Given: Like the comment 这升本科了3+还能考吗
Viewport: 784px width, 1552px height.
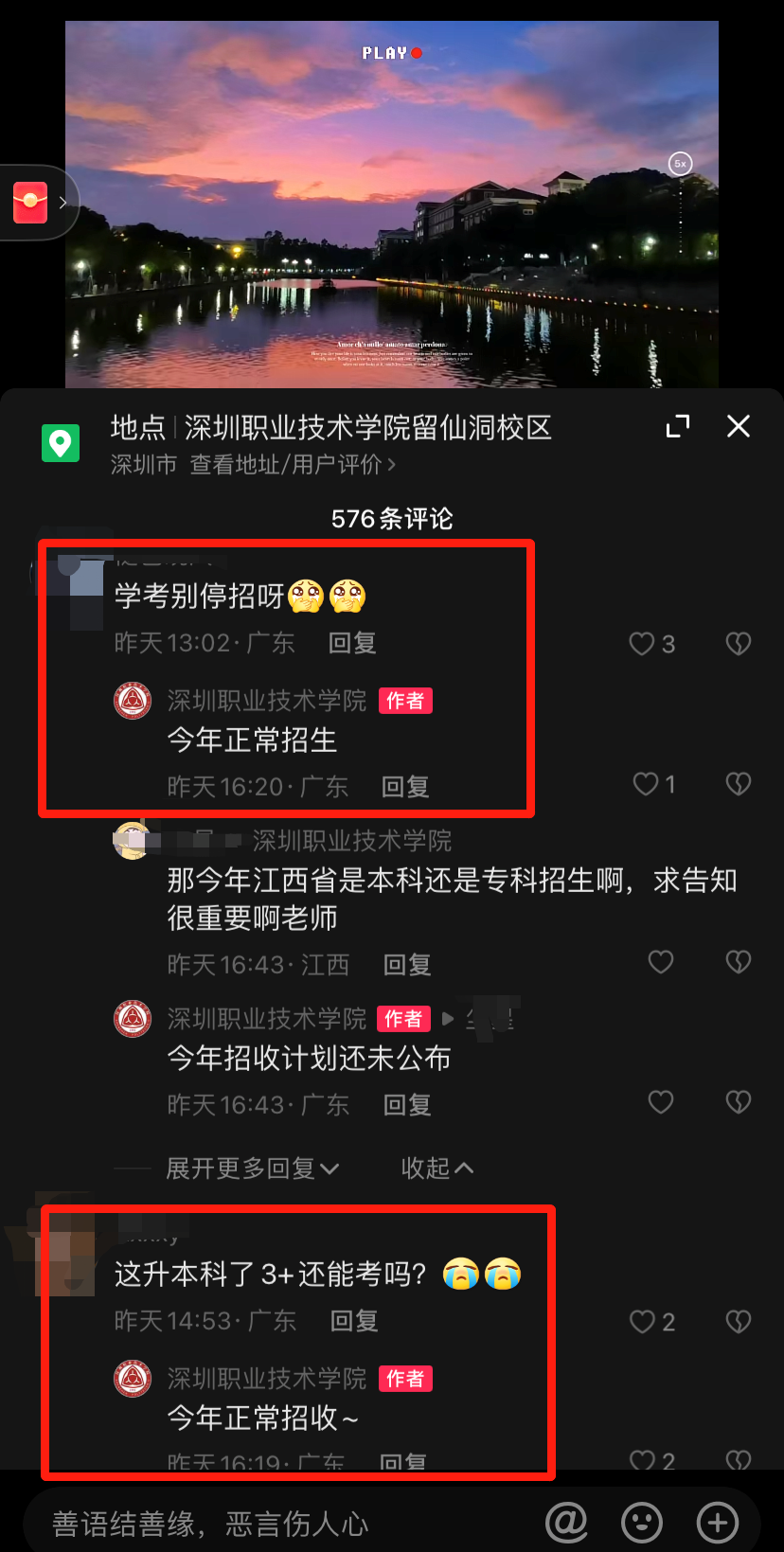Looking at the screenshot, I should point(642,1322).
